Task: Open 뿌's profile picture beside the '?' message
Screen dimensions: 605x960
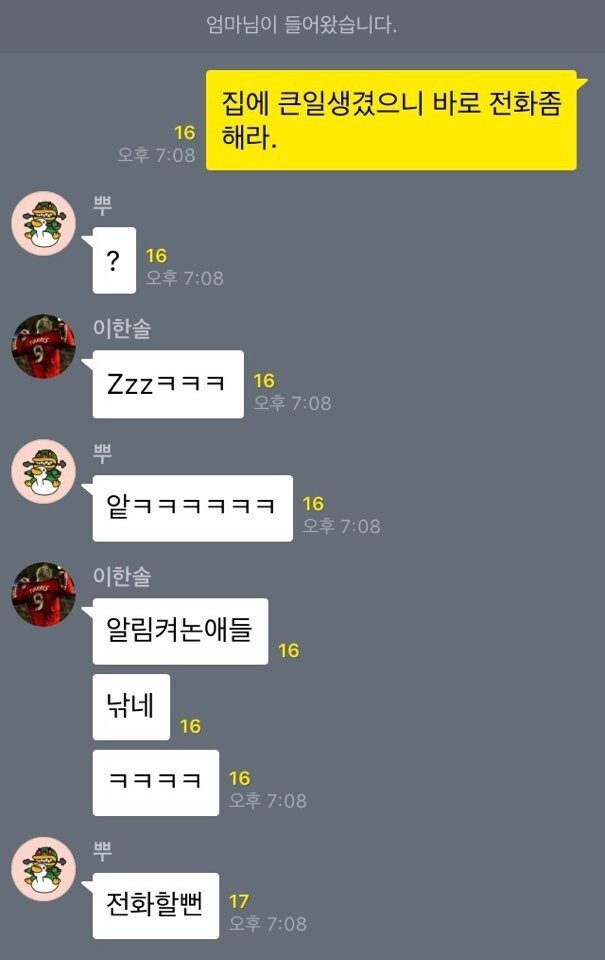Action: (43, 224)
